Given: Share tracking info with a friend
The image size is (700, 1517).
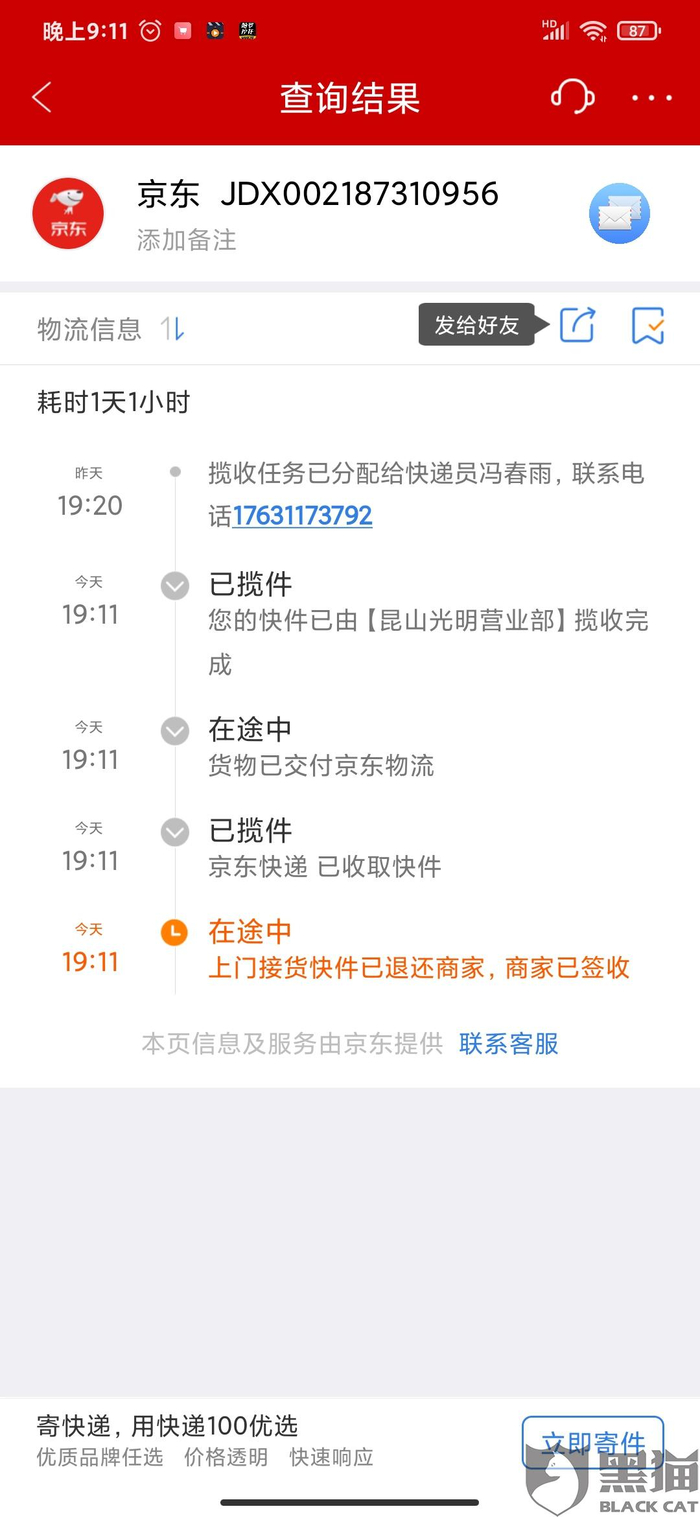Looking at the screenshot, I should click(x=577, y=325).
